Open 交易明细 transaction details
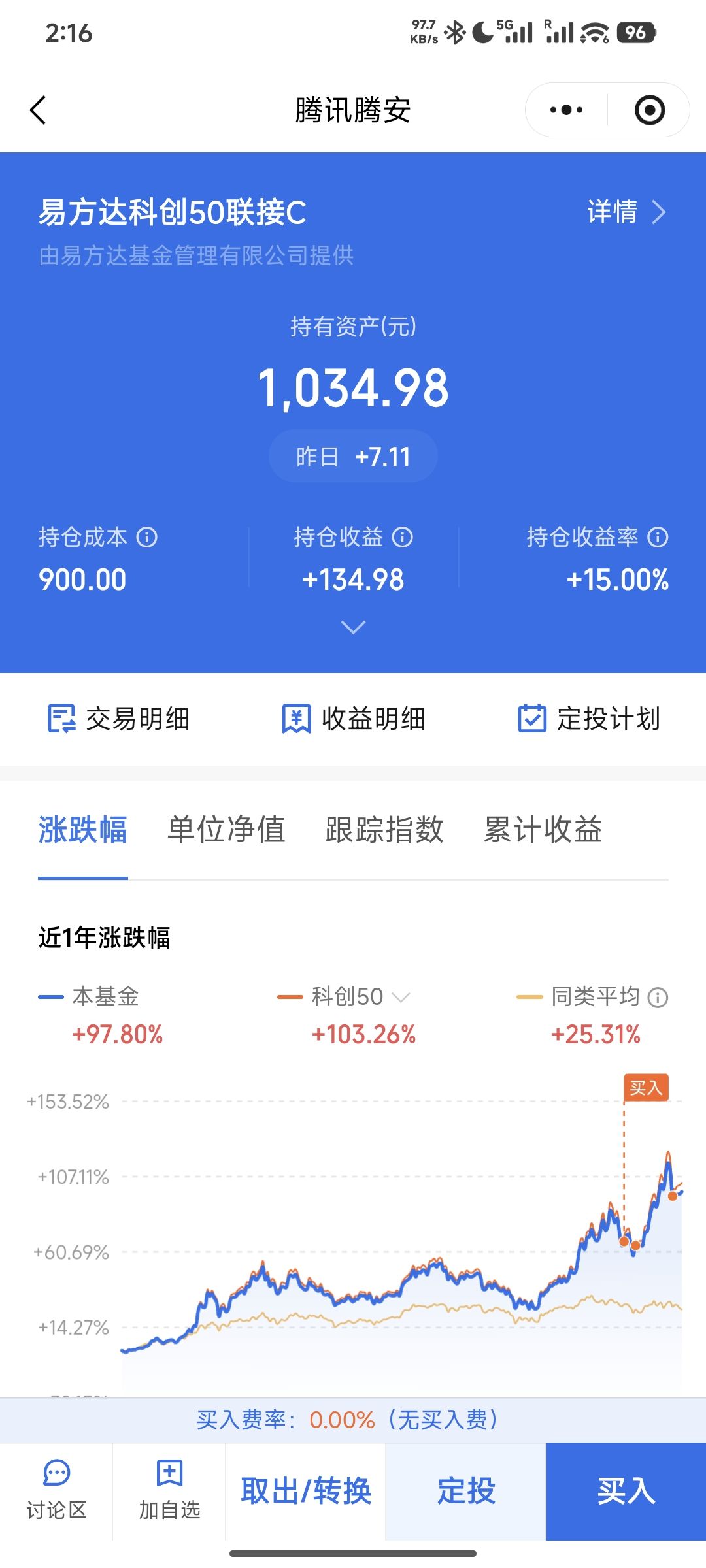 pos(118,719)
